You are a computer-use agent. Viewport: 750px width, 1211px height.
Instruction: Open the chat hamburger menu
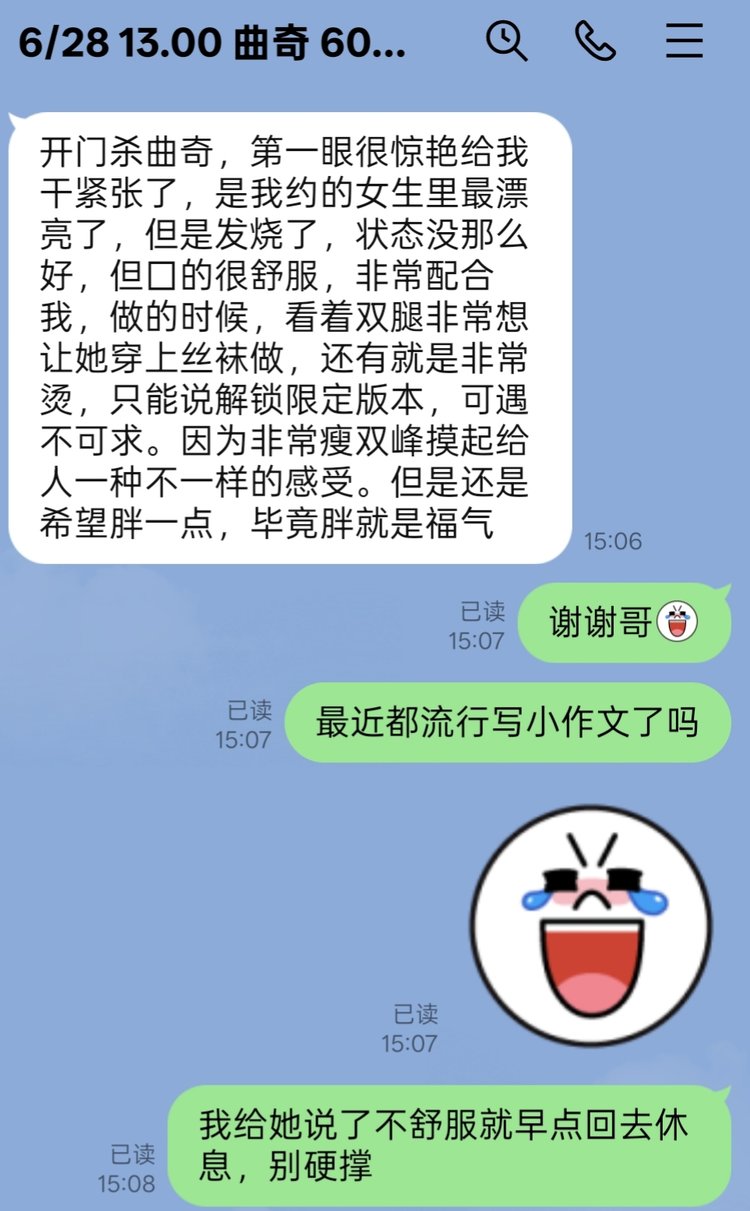coord(685,41)
